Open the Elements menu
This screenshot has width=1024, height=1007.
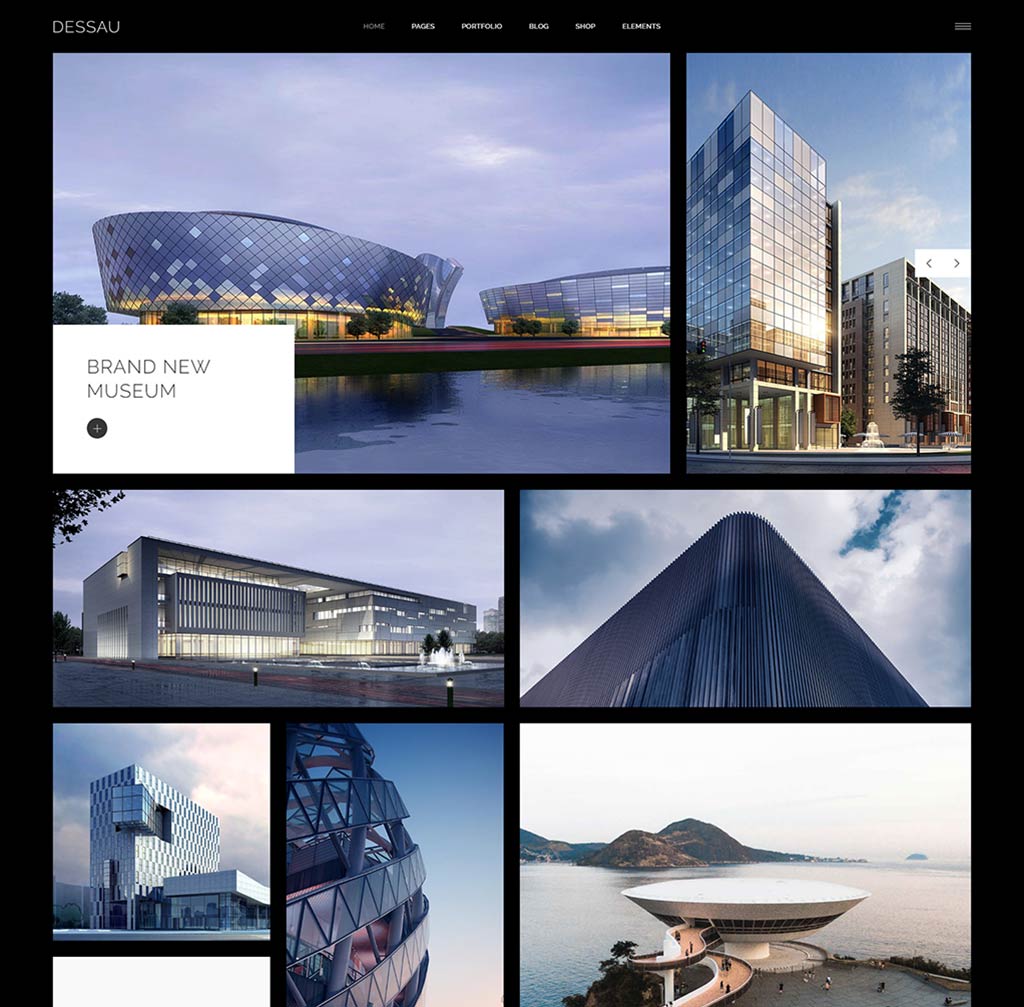(641, 26)
